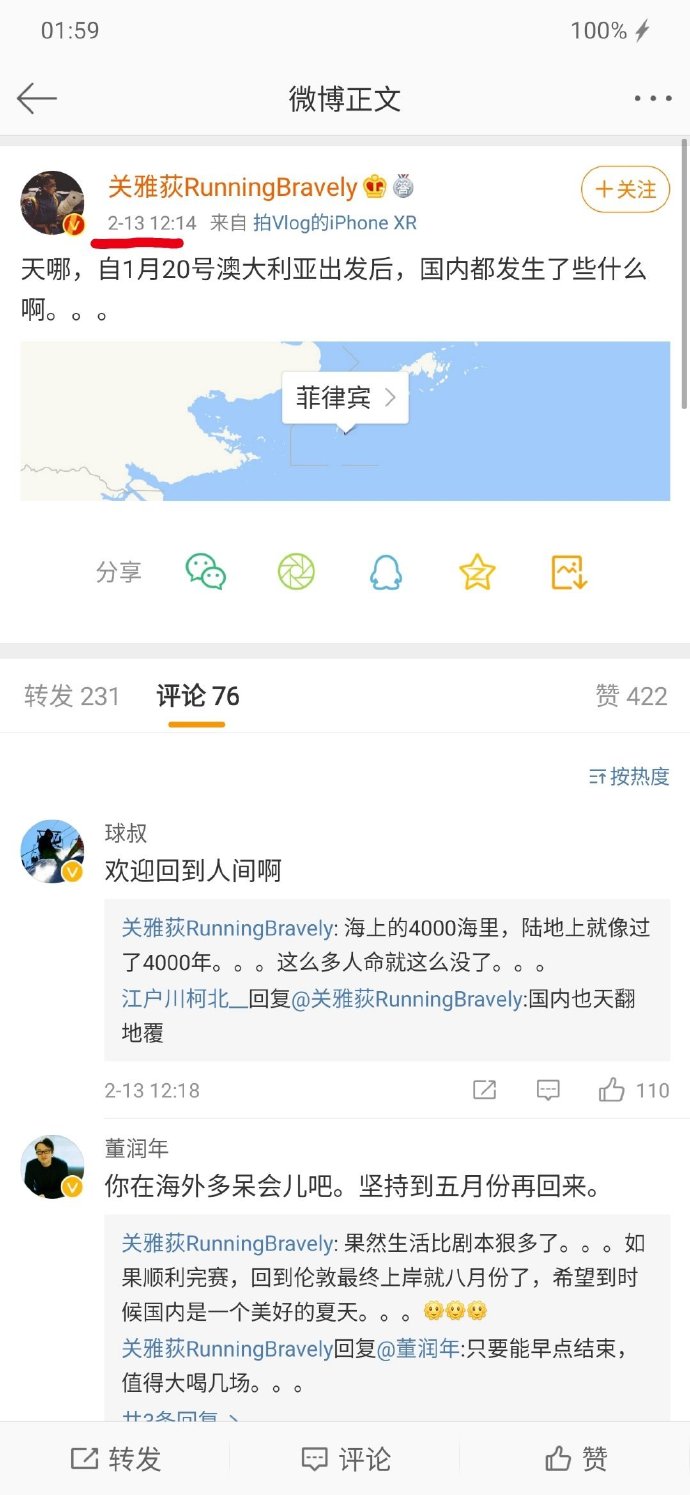View the 赞 422 likes list

point(631,696)
